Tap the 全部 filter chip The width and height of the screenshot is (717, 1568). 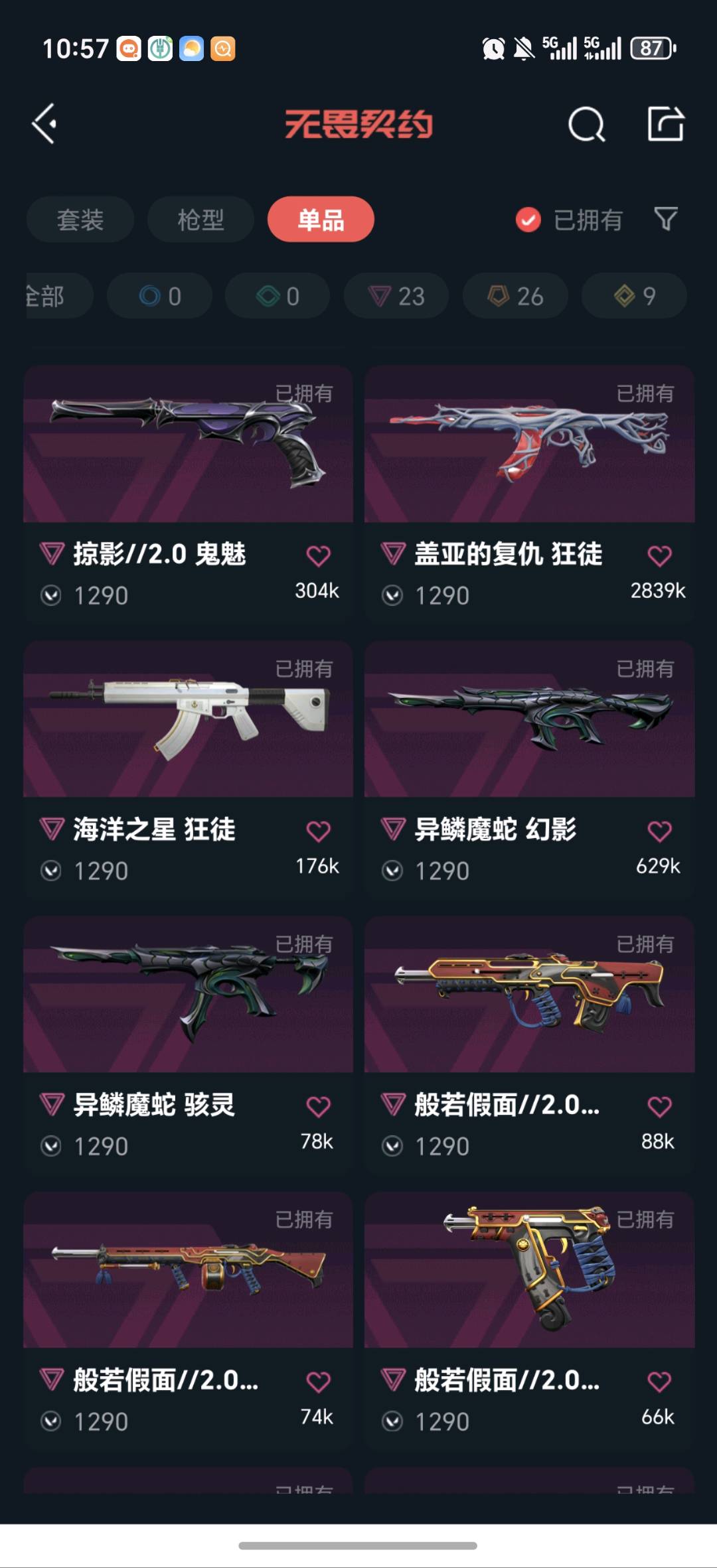pyautogui.click(x=53, y=296)
